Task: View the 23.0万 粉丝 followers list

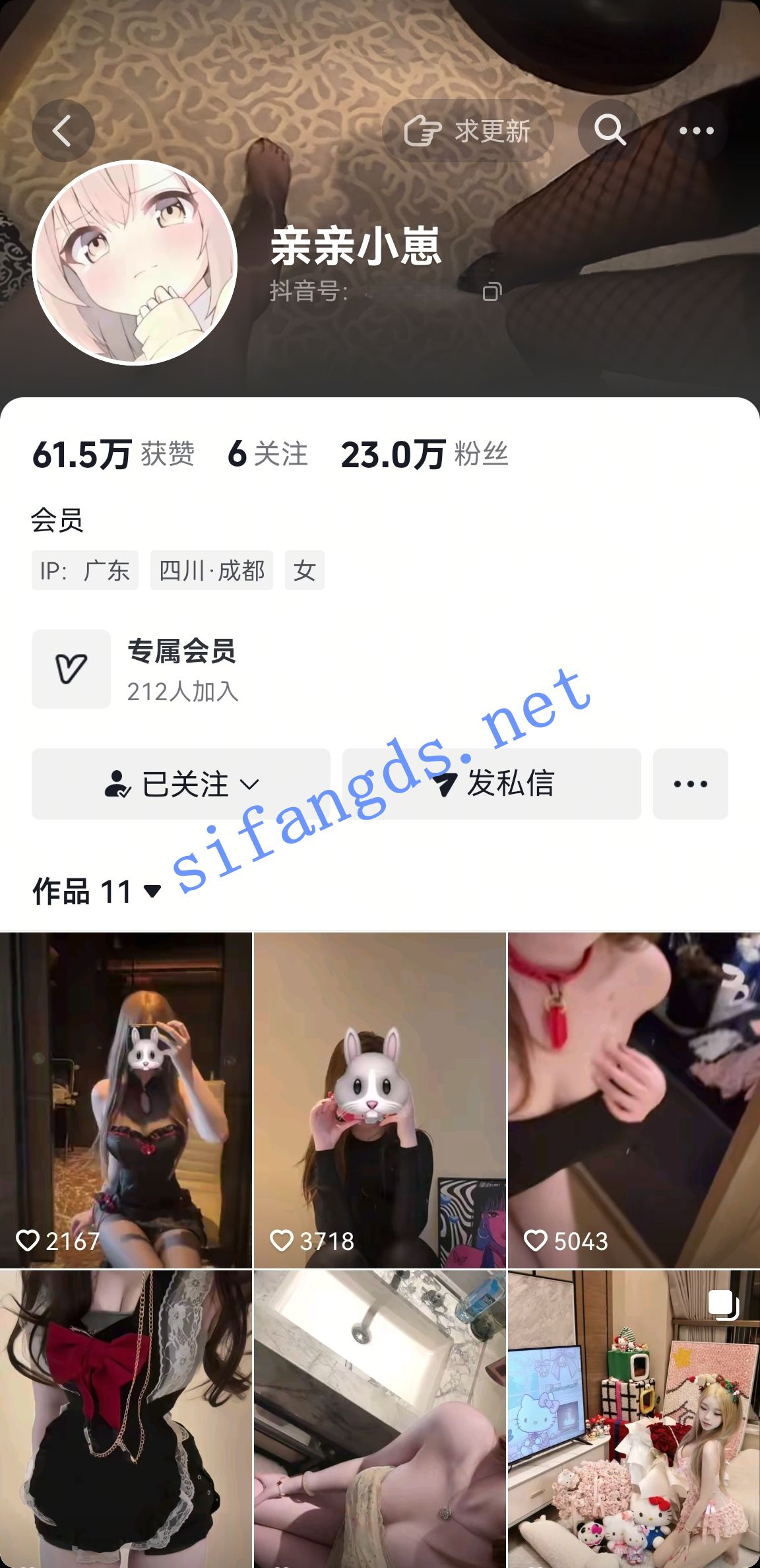Action: pyautogui.click(x=424, y=455)
